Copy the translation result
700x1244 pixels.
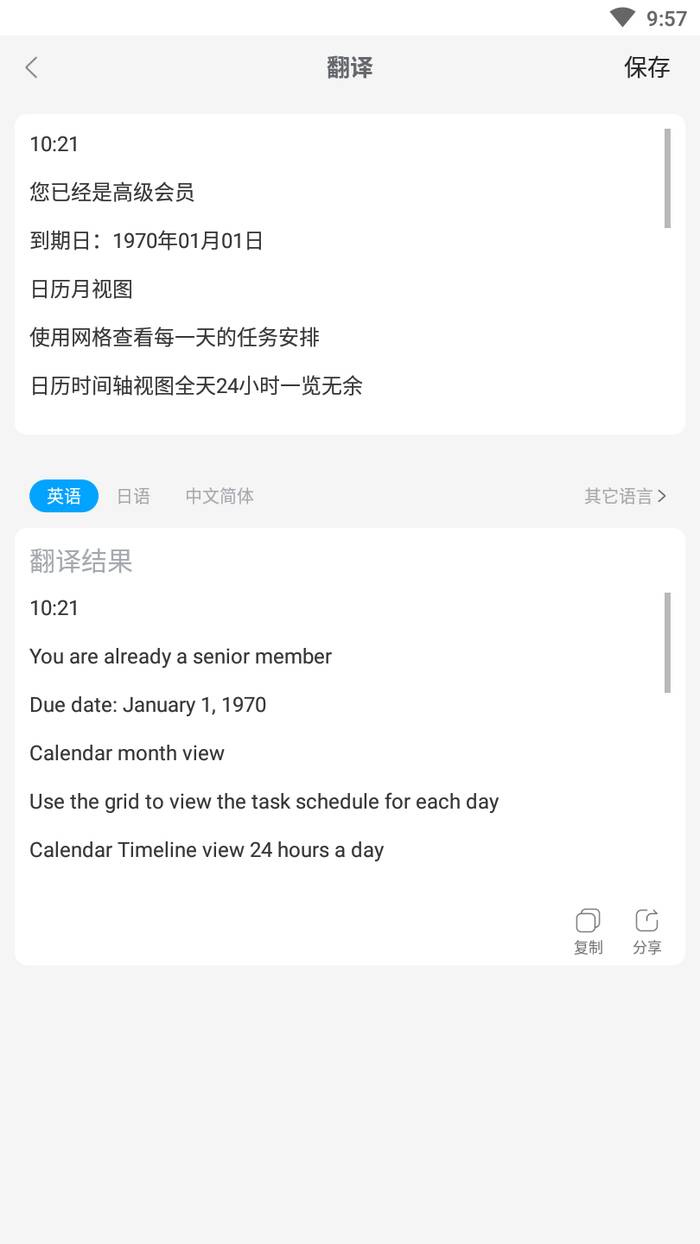point(588,931)
